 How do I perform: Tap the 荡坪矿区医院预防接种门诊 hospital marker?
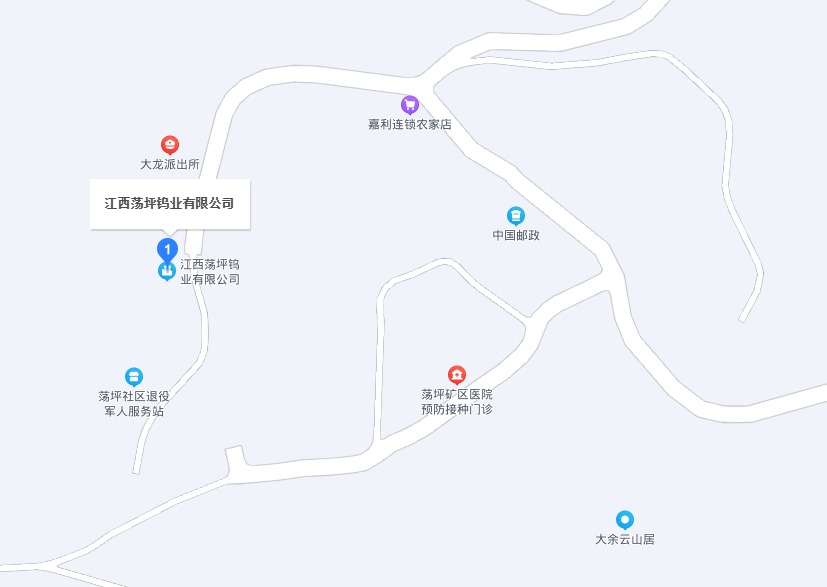pyautogui.click(x=456, y=375)
